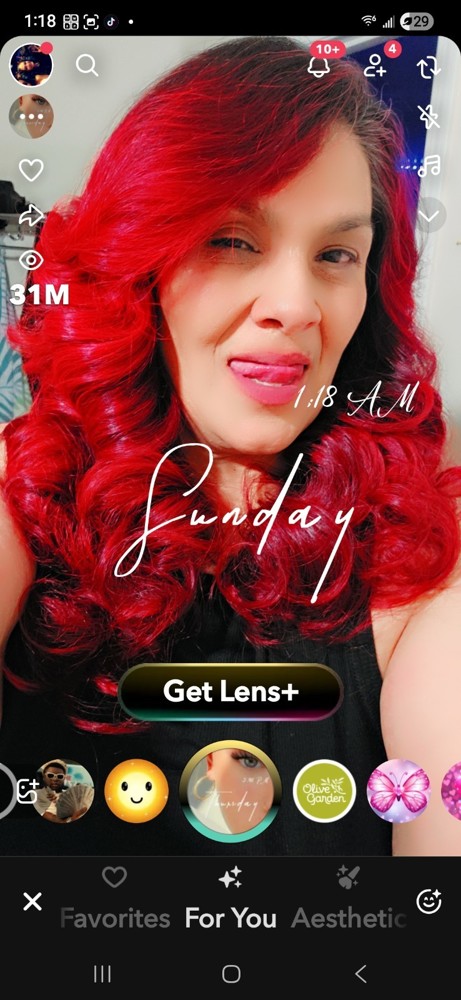
Task: Select the smiley face lens
Action: (136, 791)
